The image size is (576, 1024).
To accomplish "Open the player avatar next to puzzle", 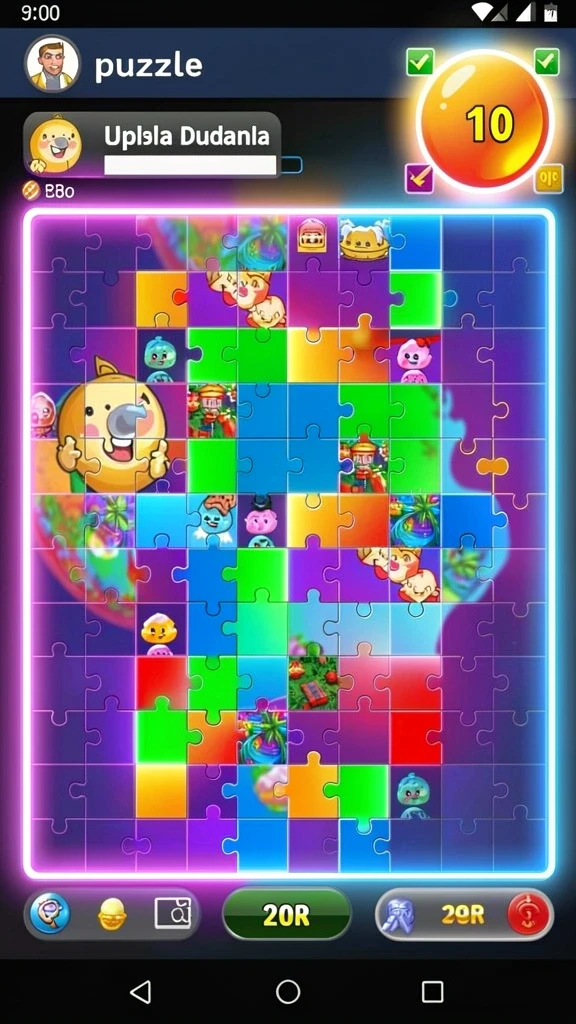I will pyautogui.click(x=52, y=63).
